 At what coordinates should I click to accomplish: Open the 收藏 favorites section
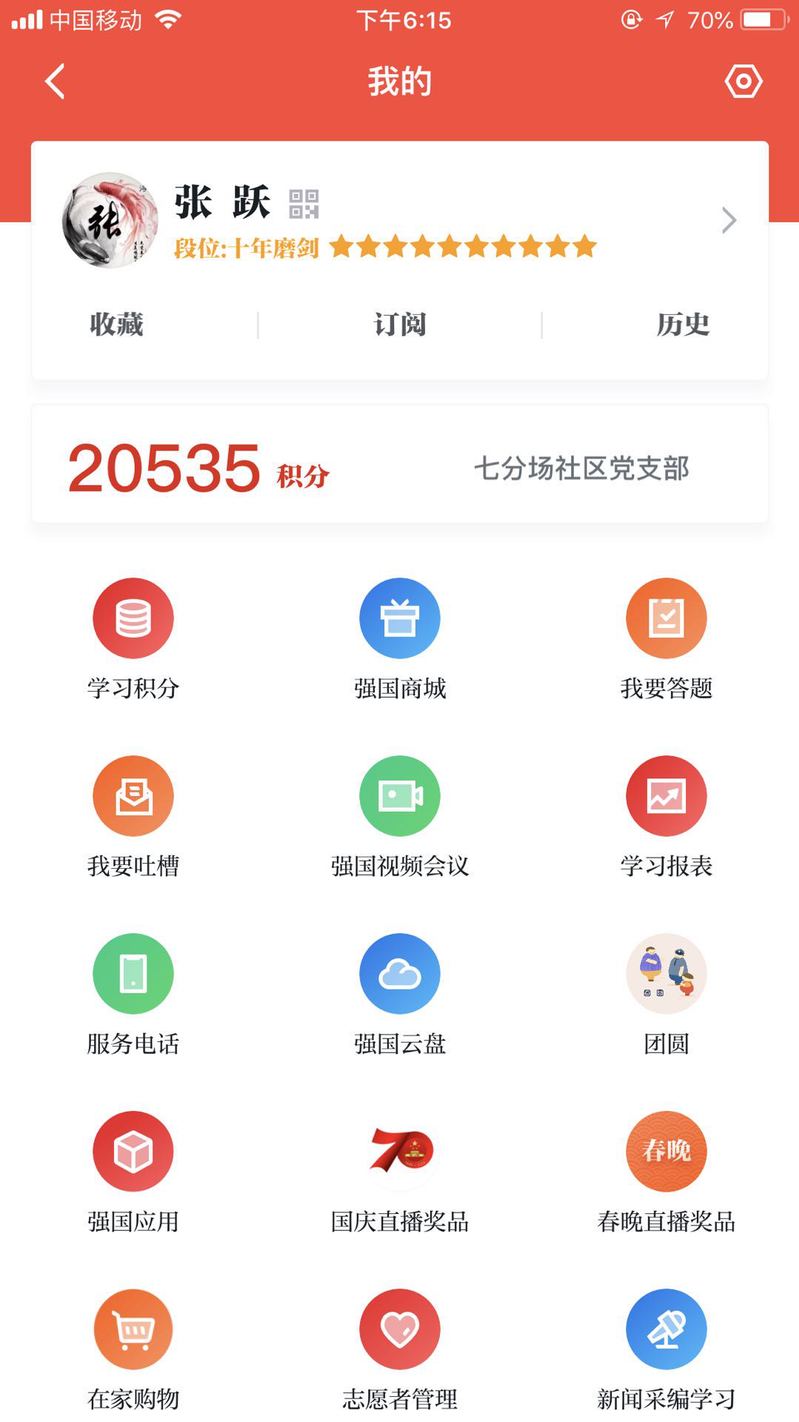click(x=117, y=324)
